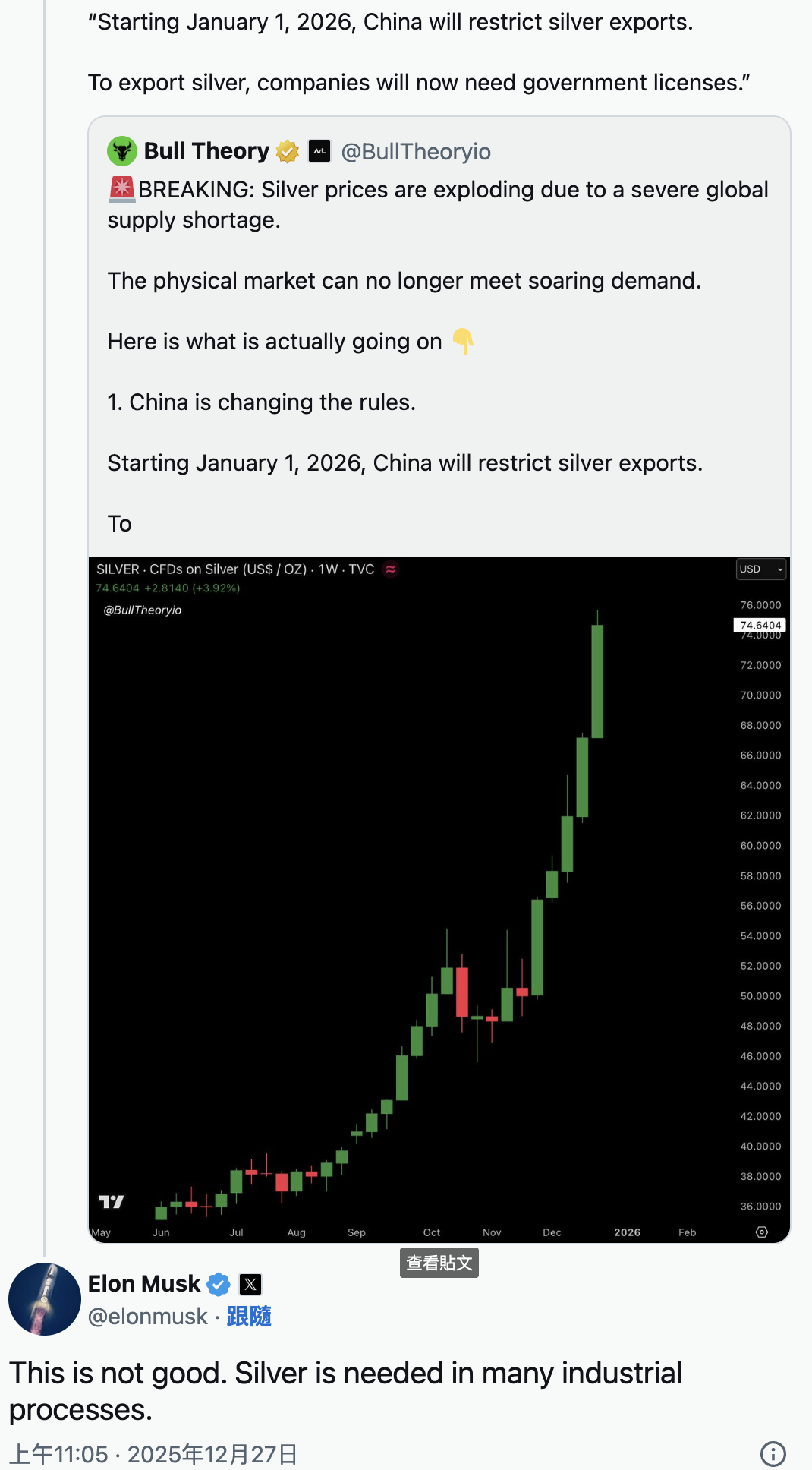Image resolution: width=812 pixels, height=1470 pixels.
Task: Click the gold verified badge beside Bull Theory
Action: tap(286, 150)
